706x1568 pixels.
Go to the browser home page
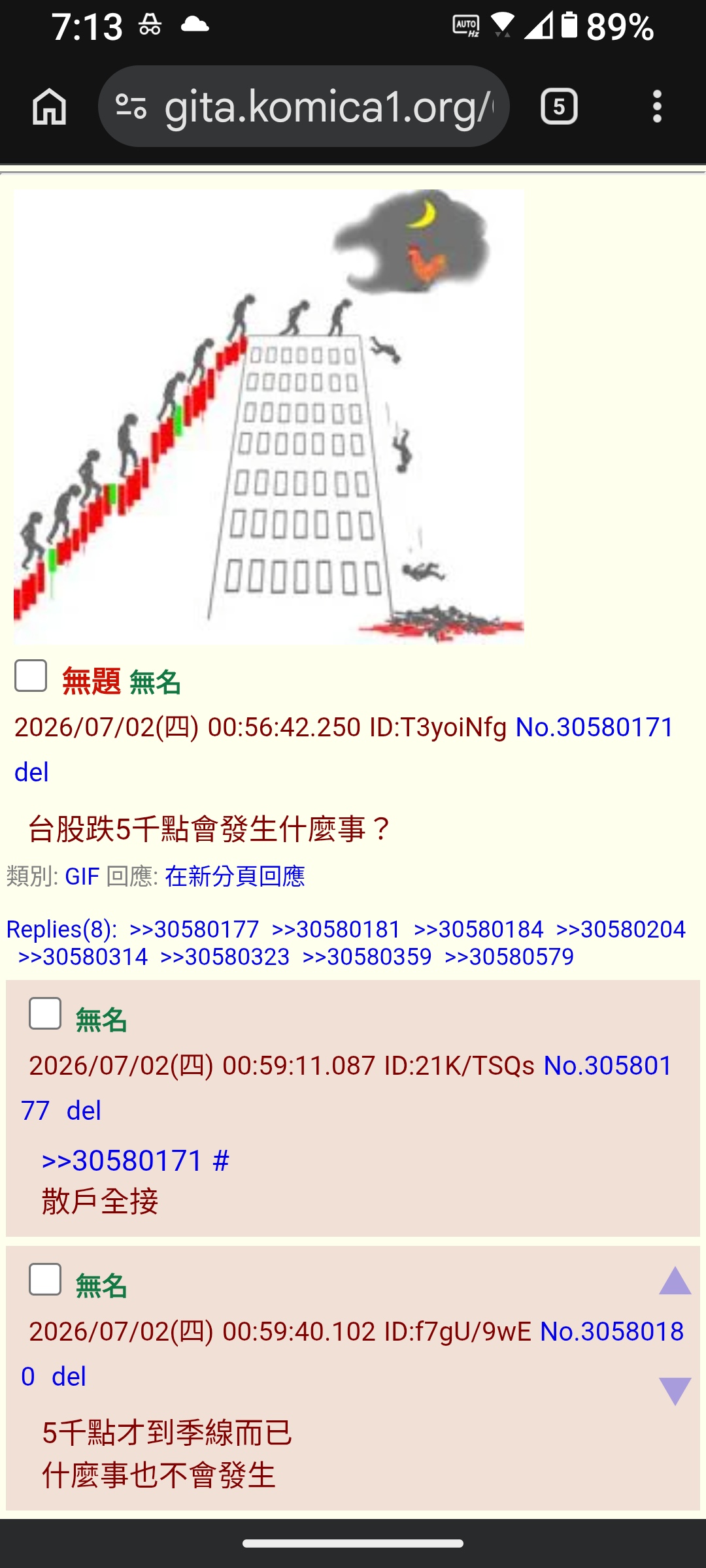pyautogui.click(x=50, y=106)
